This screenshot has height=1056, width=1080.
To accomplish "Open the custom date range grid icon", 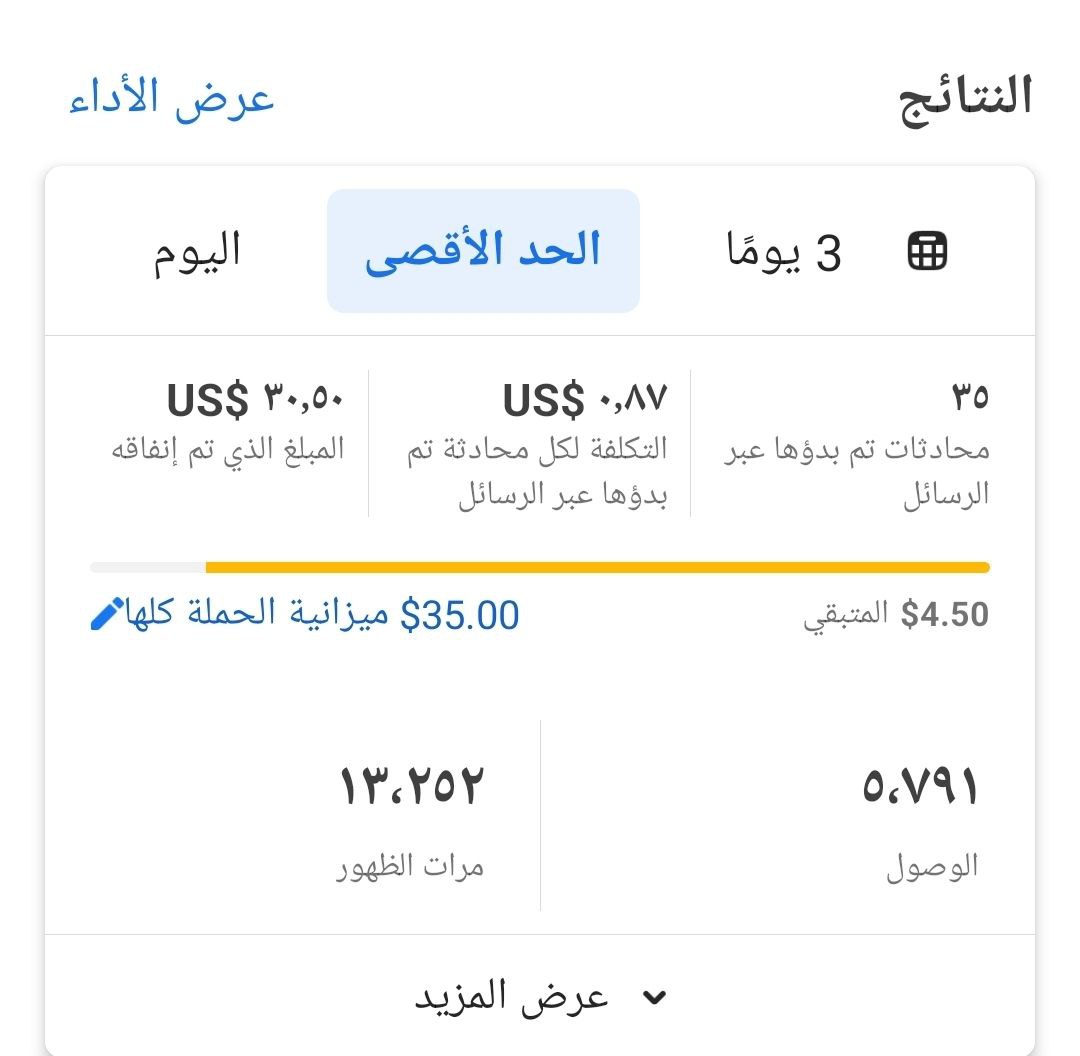I will [927, 251].
